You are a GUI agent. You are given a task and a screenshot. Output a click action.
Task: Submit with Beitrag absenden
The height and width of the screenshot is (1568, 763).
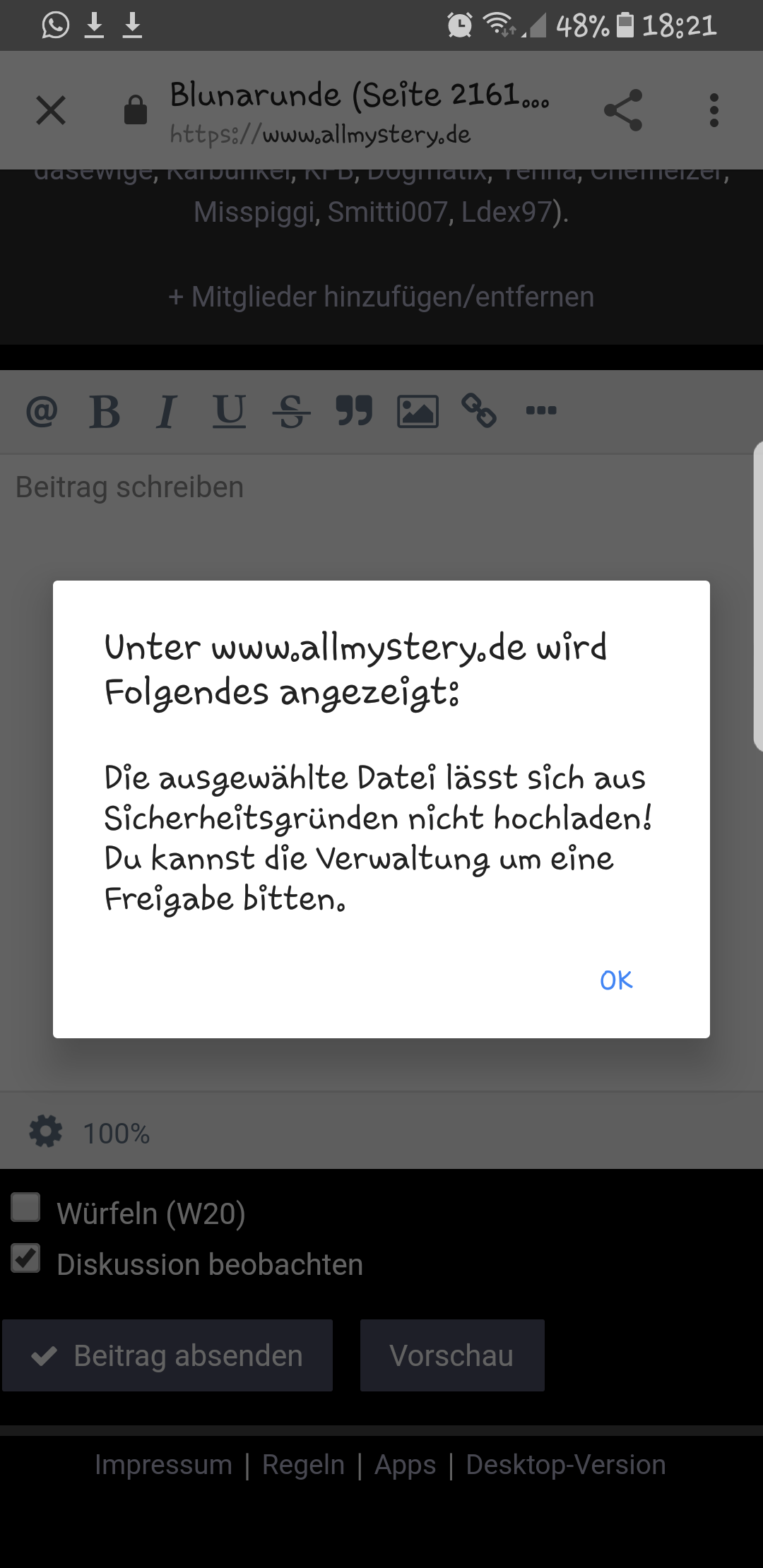[x=167, y=1355]
